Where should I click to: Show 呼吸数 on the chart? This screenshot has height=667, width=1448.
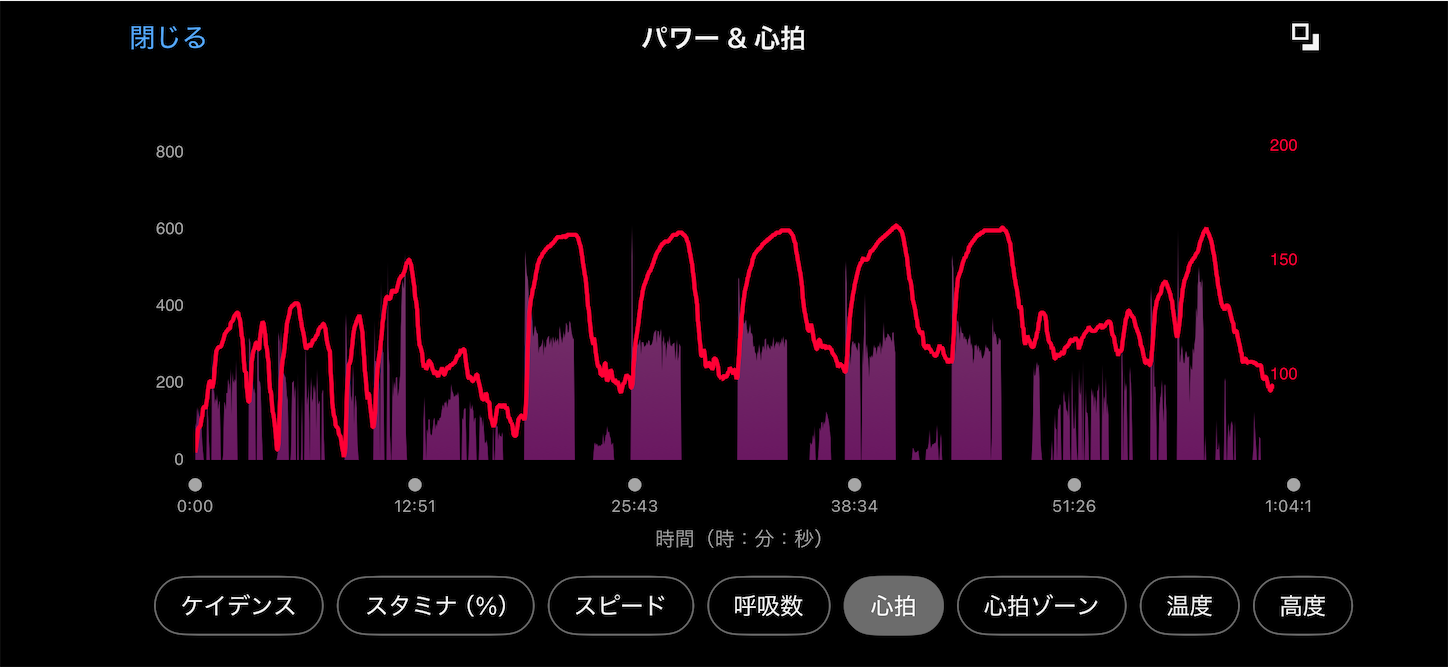[x=768, y=605]
